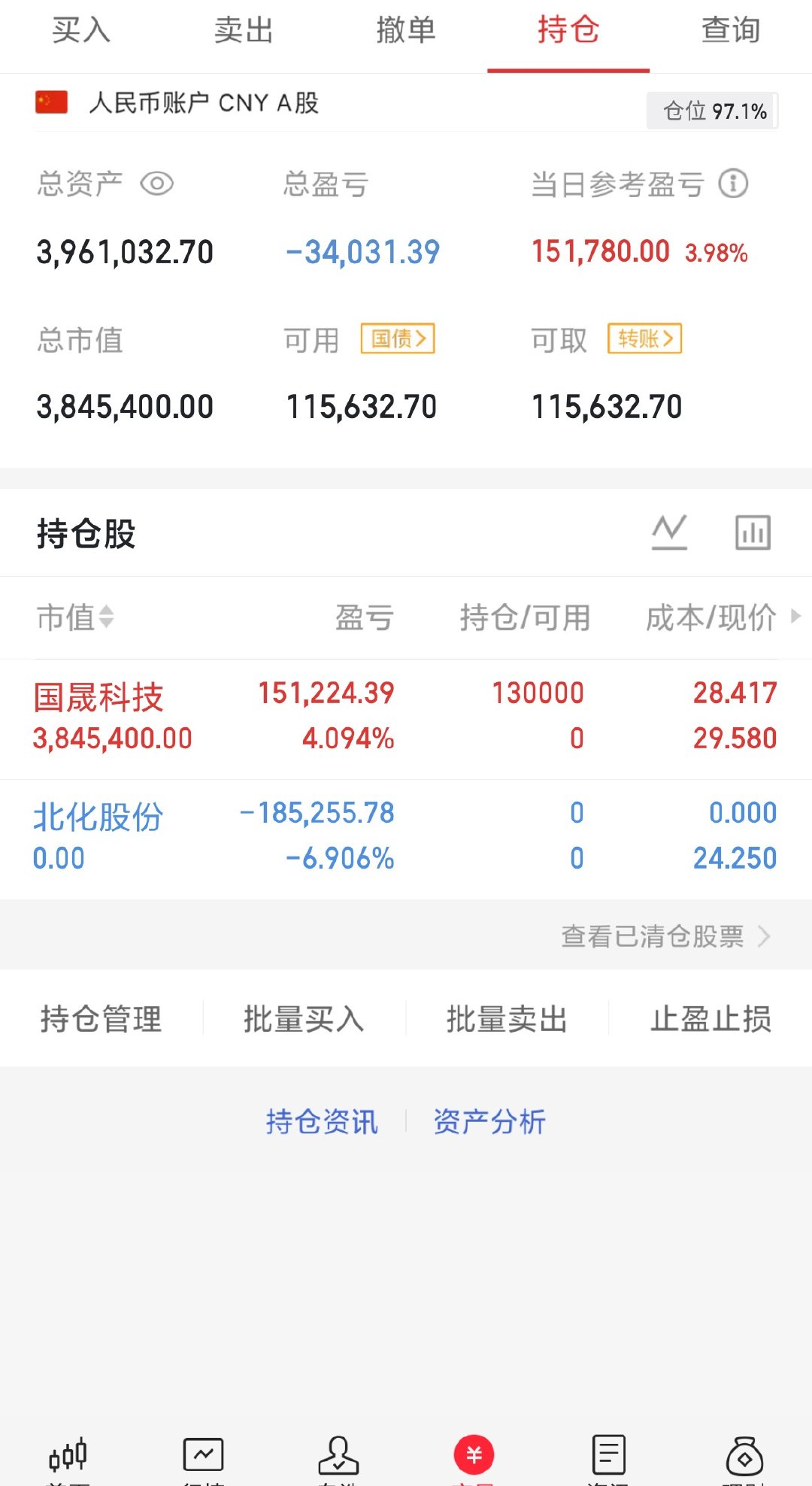Switch to the 持仓 tab

[x=568, y=30]
